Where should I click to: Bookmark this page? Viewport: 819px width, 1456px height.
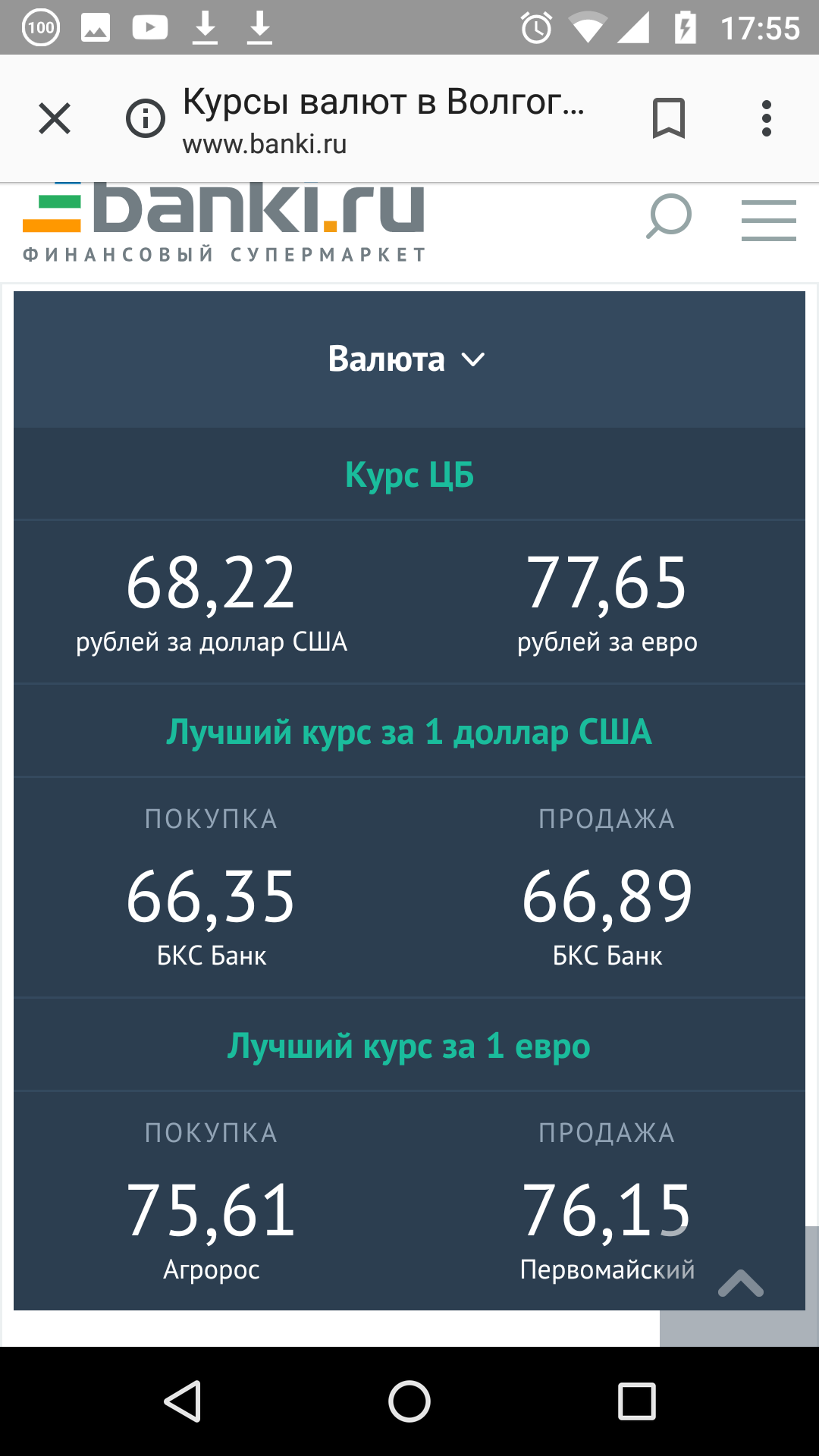[x=668, y=119]
